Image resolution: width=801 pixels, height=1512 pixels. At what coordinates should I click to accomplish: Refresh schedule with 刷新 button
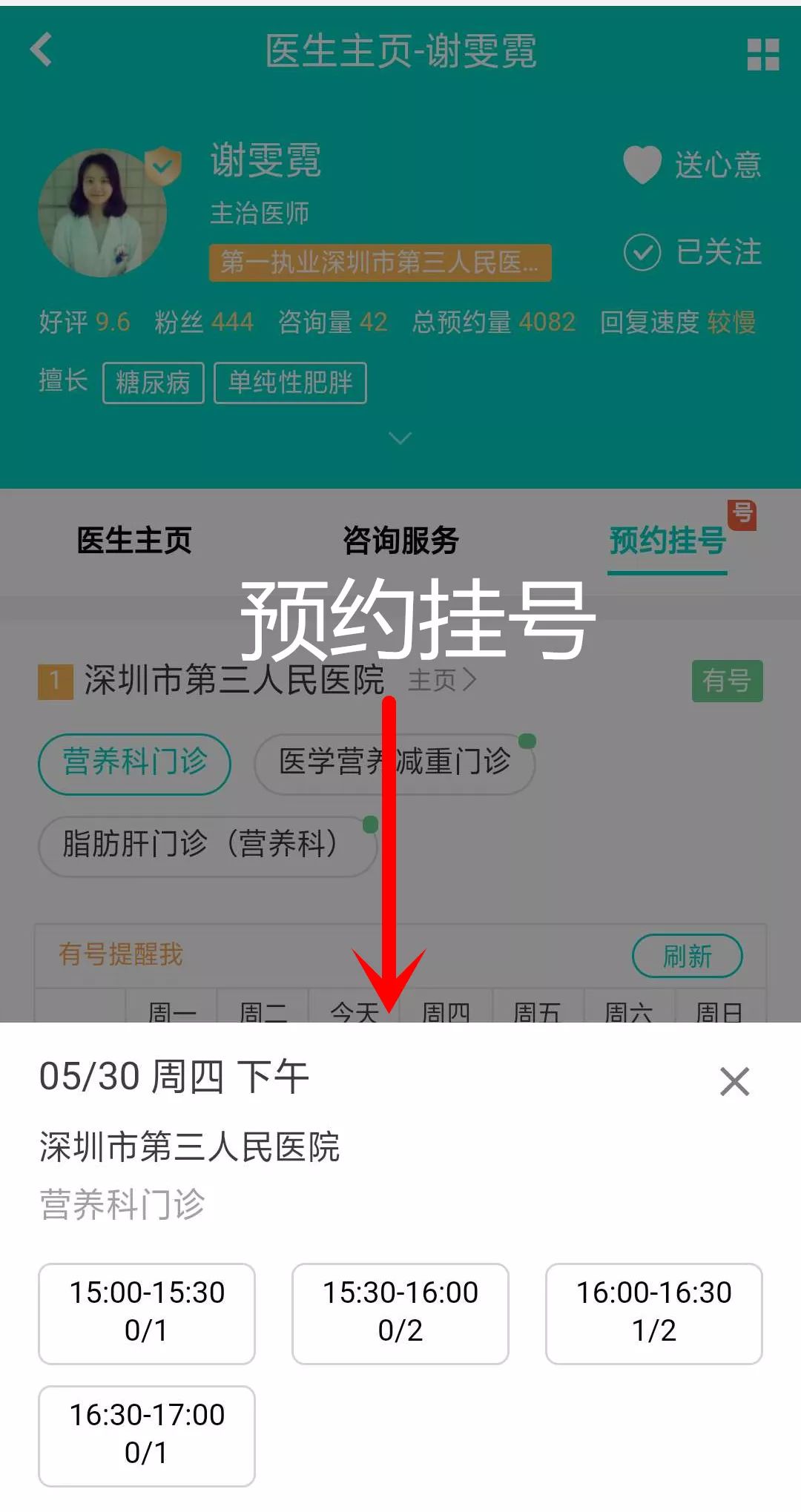(x=687, y=955)
